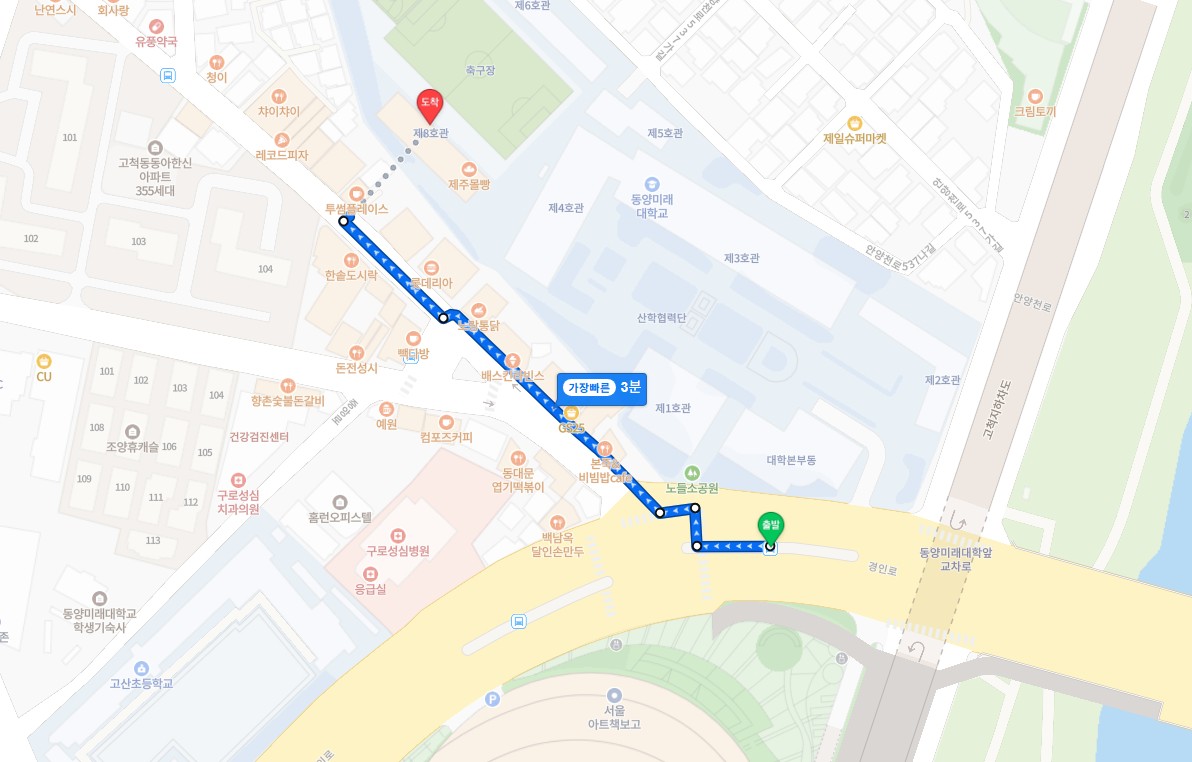Tap the 고산초등학교 school marker
The image size is (1192, 762).
[141, 668]
